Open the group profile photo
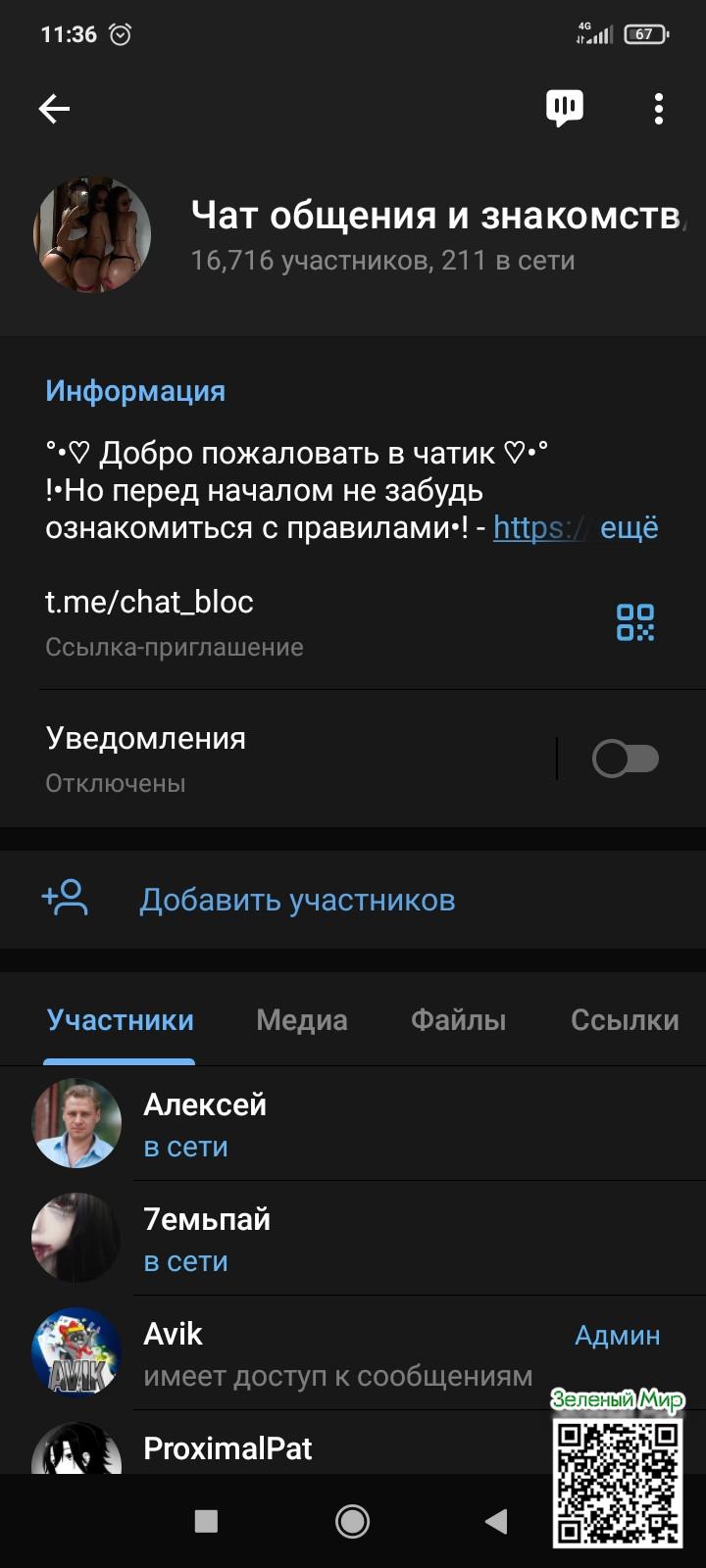Image resolution: width=706 pixels, height=1568 pixels. (92, 235)
